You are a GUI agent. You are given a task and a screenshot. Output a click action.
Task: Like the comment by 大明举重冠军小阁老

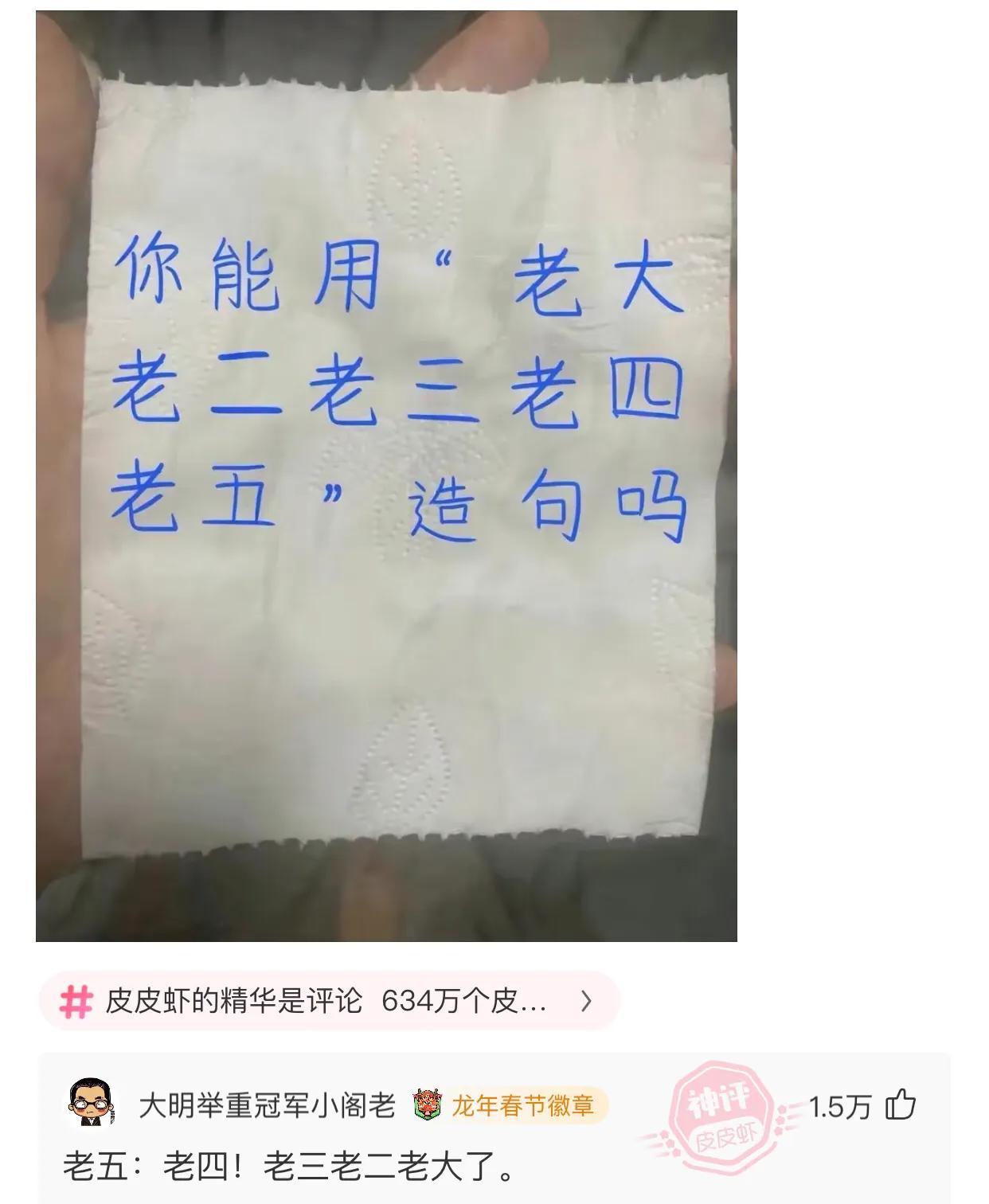coord(901,1105)
